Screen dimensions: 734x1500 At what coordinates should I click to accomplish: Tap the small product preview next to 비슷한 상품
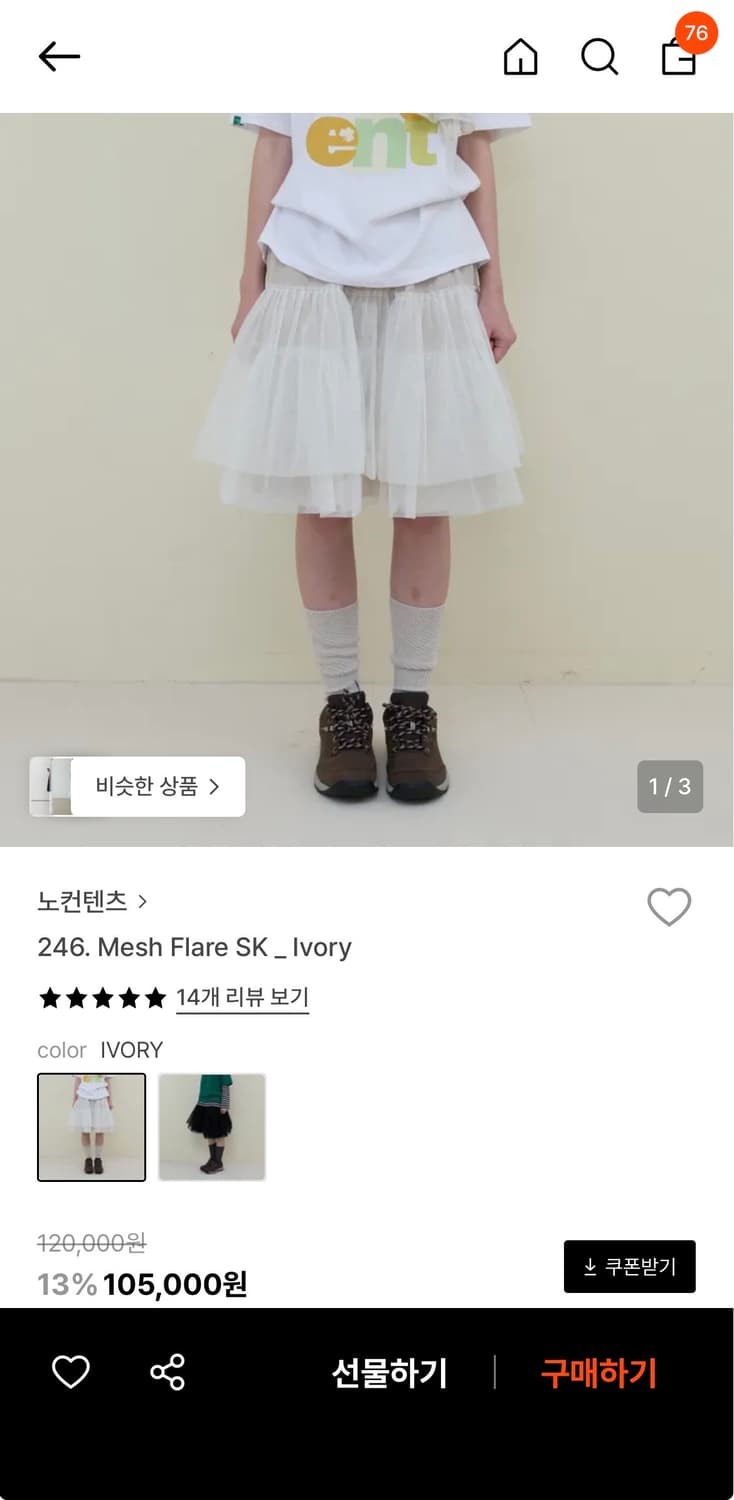point(52,788)
